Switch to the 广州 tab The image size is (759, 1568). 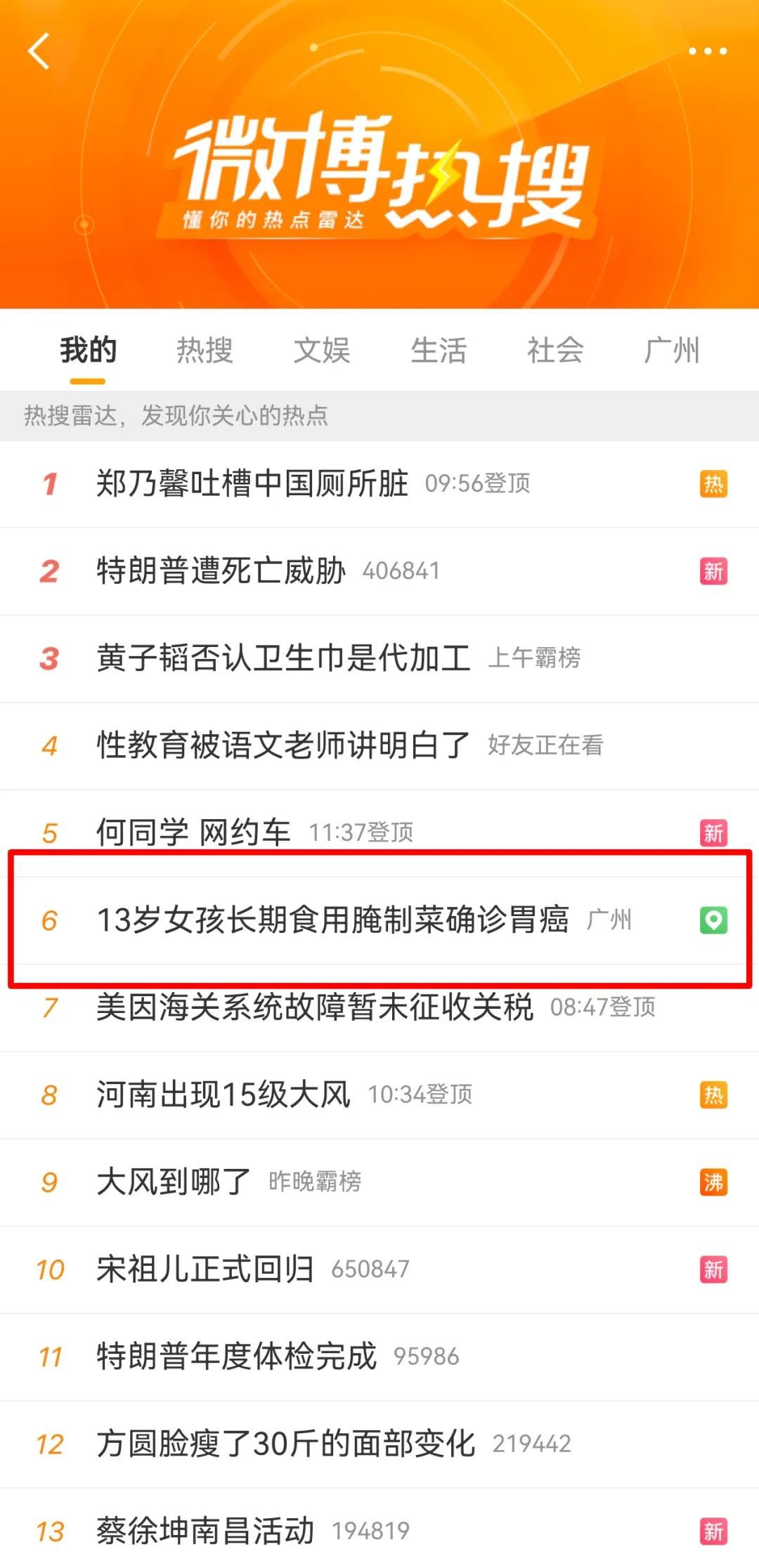coord(672,350)
